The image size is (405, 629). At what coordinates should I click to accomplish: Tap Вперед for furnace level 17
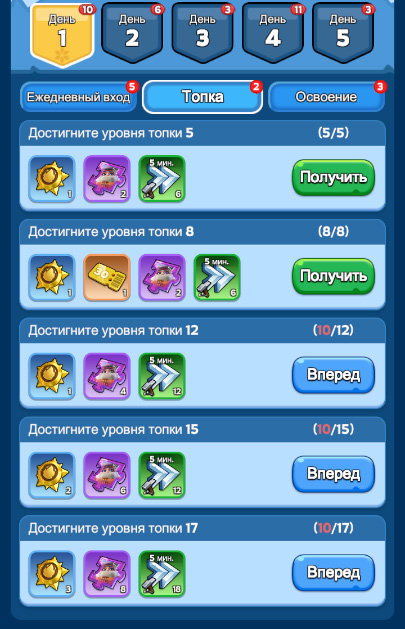pyautogui.click(x=333, y=573)
